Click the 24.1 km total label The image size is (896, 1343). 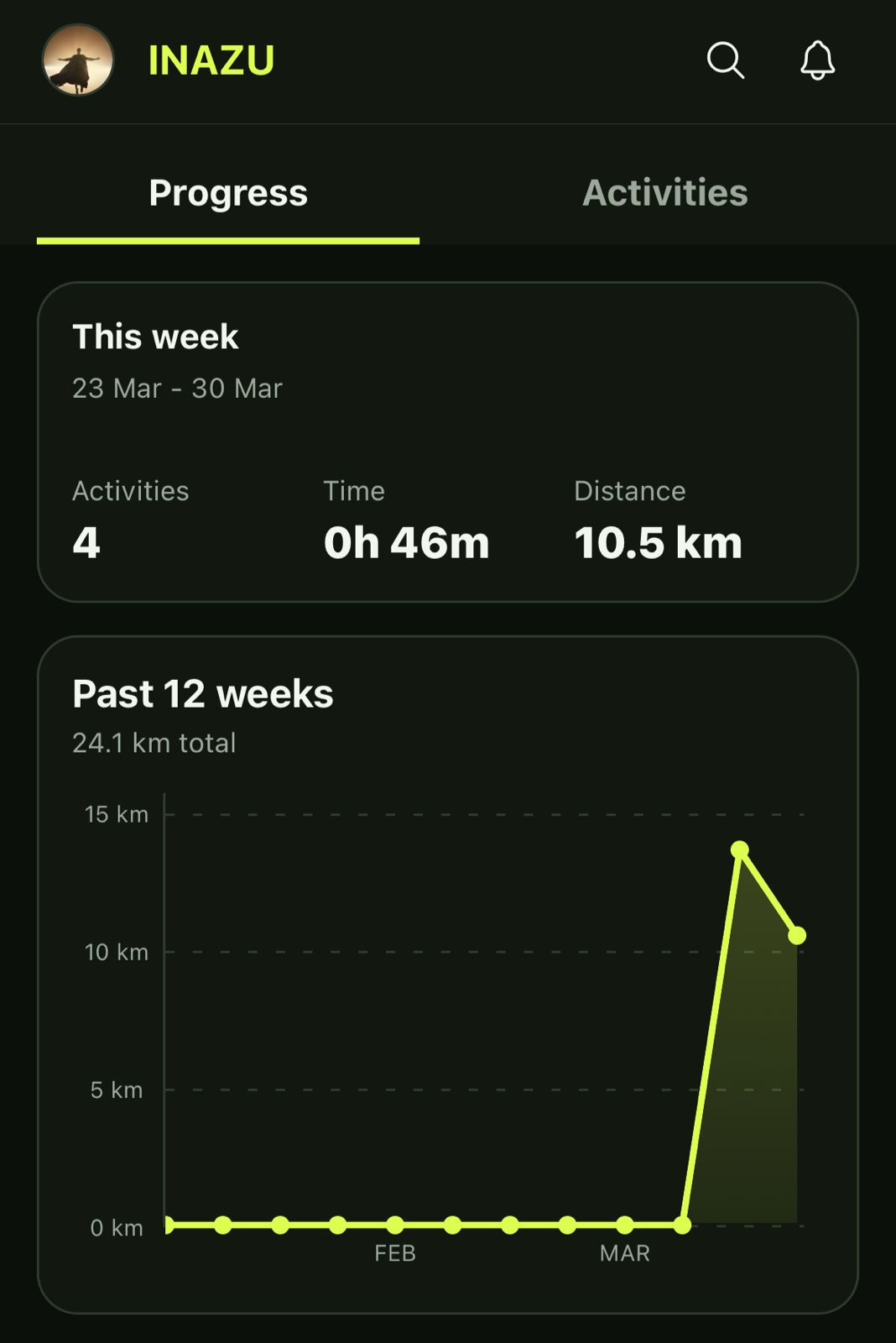pyautogui.click(x=154, y=742)
